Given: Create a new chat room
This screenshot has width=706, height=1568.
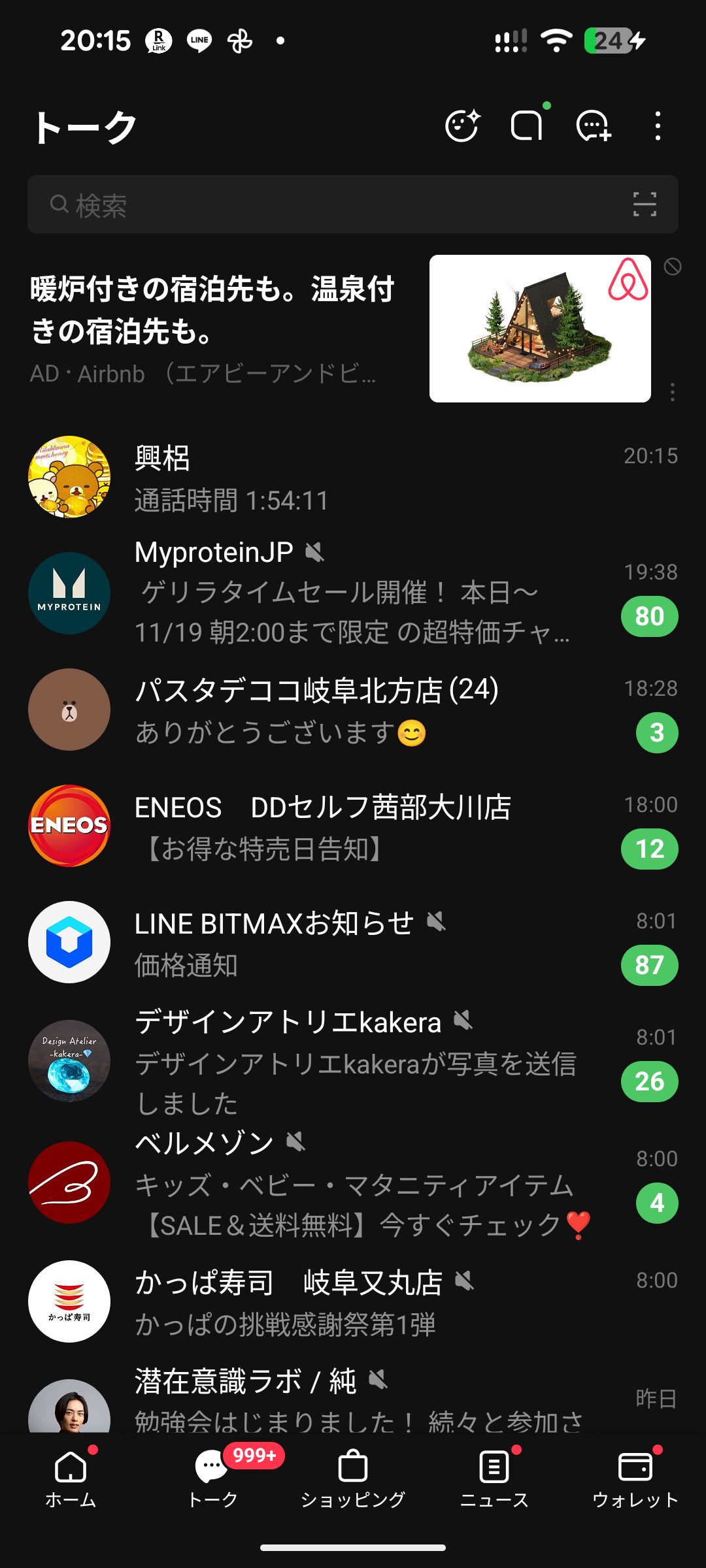Looking at the screenshot, I should [x=593, y=126].
